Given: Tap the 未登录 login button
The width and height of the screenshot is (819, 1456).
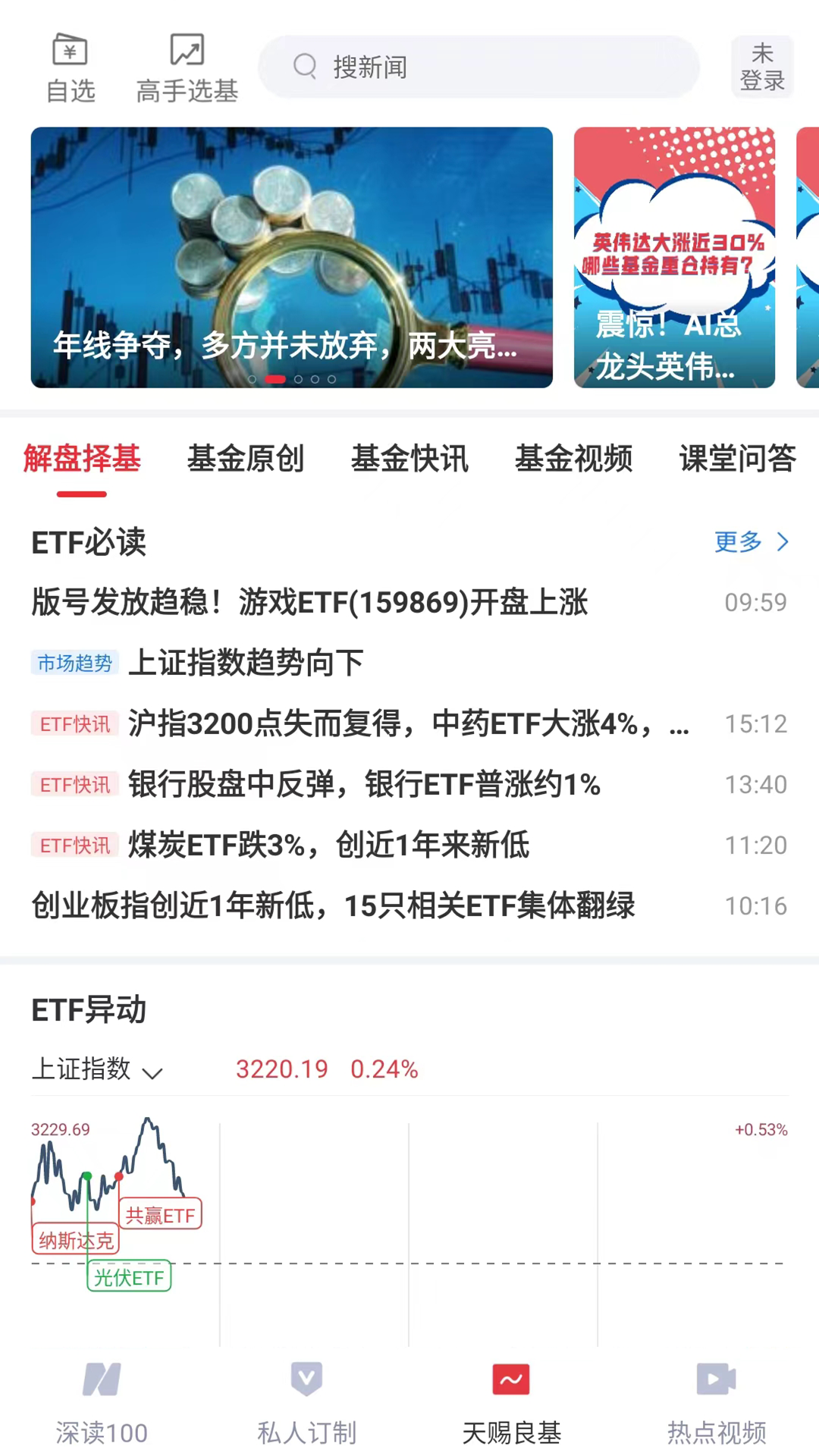Looking at the screenshot, I should [x=762, y=67].
